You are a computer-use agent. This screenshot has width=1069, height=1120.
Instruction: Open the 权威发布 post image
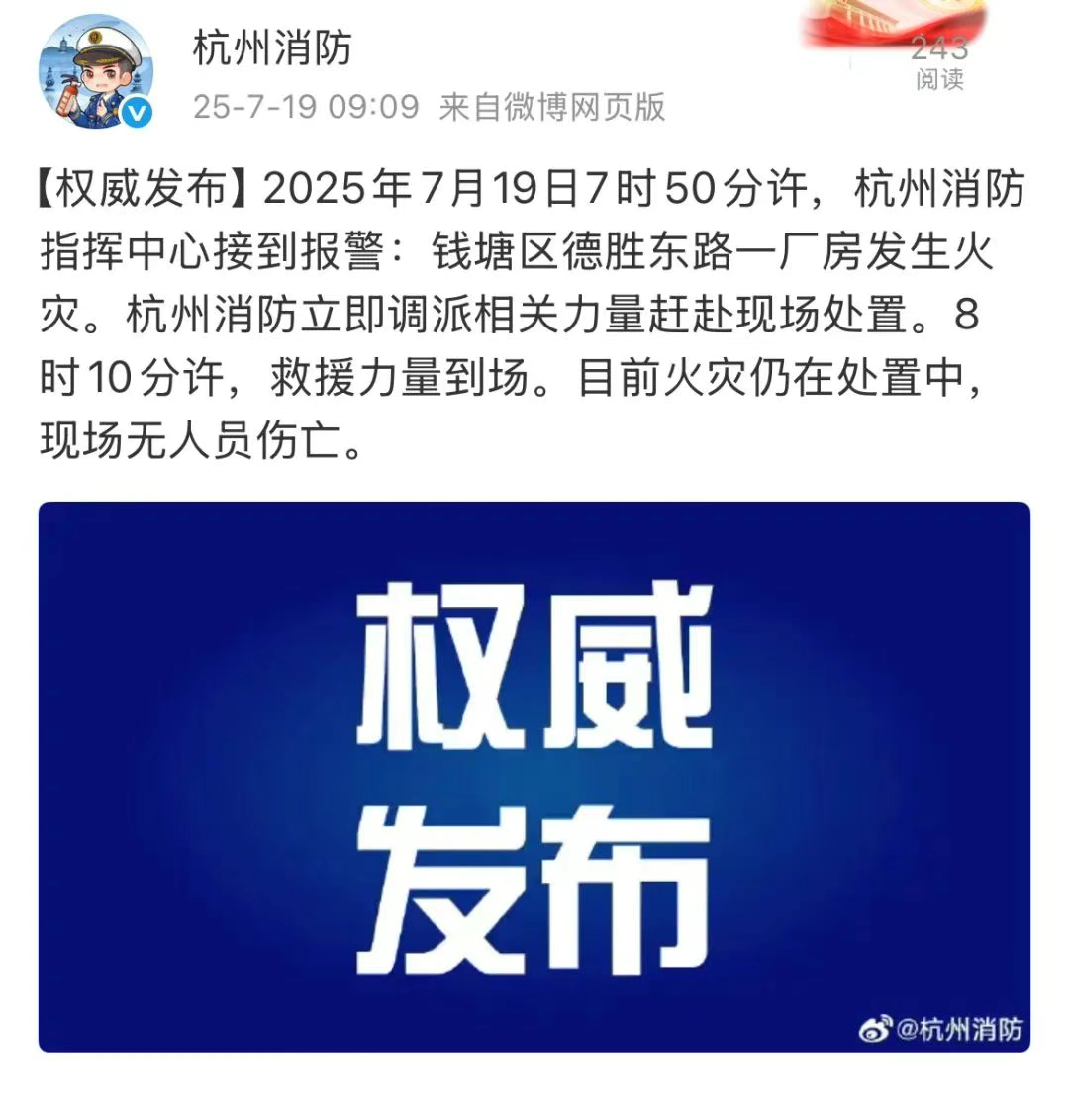click(x=534, y=777)
